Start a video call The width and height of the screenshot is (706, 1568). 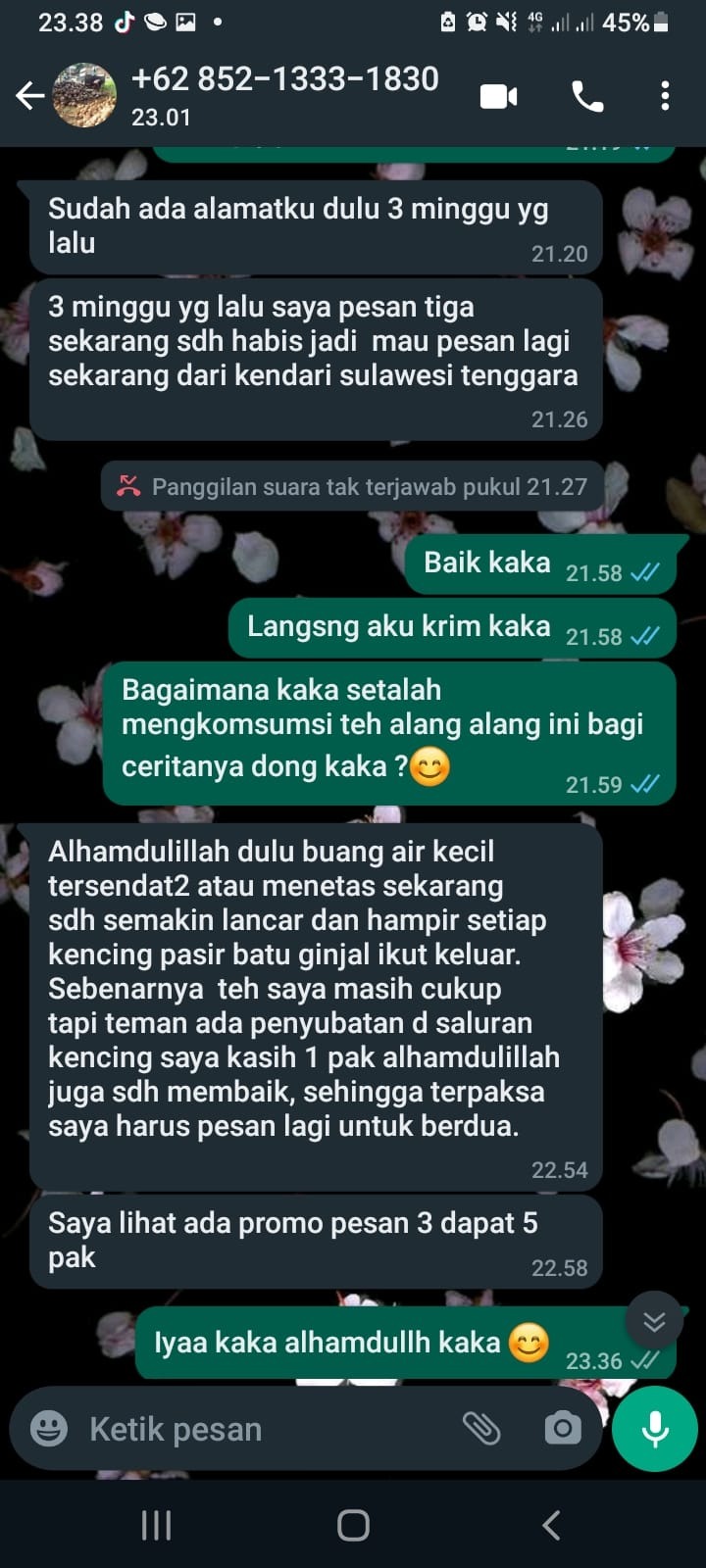[498, 96]
